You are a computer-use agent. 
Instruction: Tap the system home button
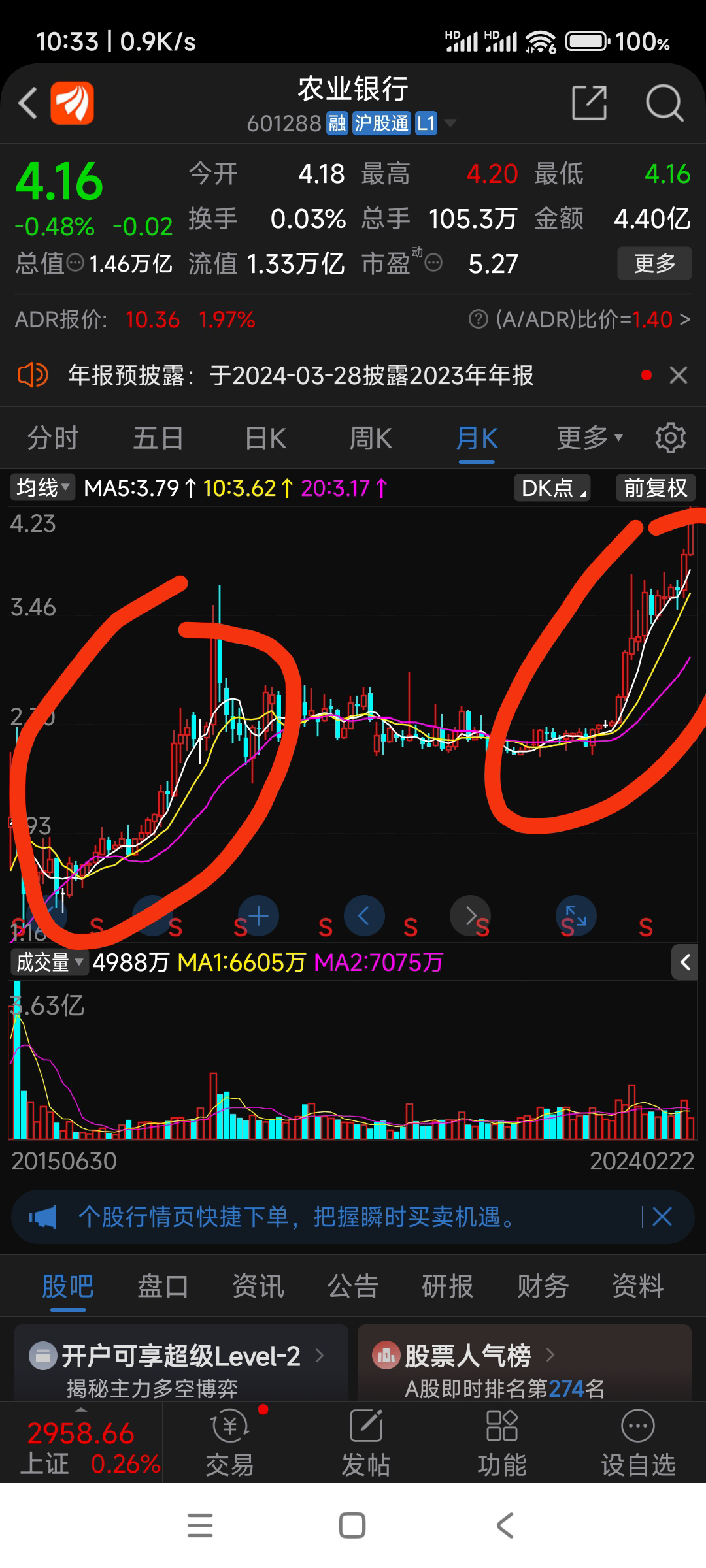[x=352, y=1526]
